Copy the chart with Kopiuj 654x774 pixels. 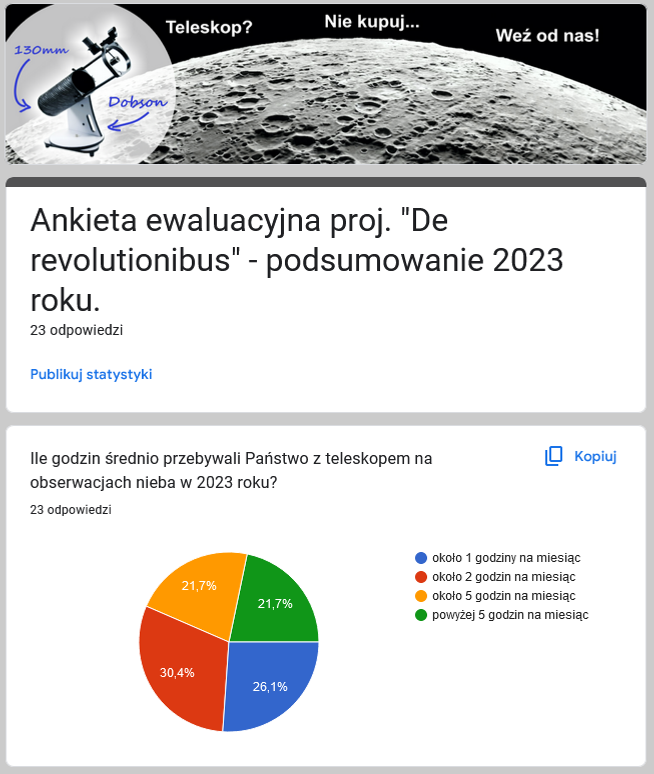coord(581,456)
